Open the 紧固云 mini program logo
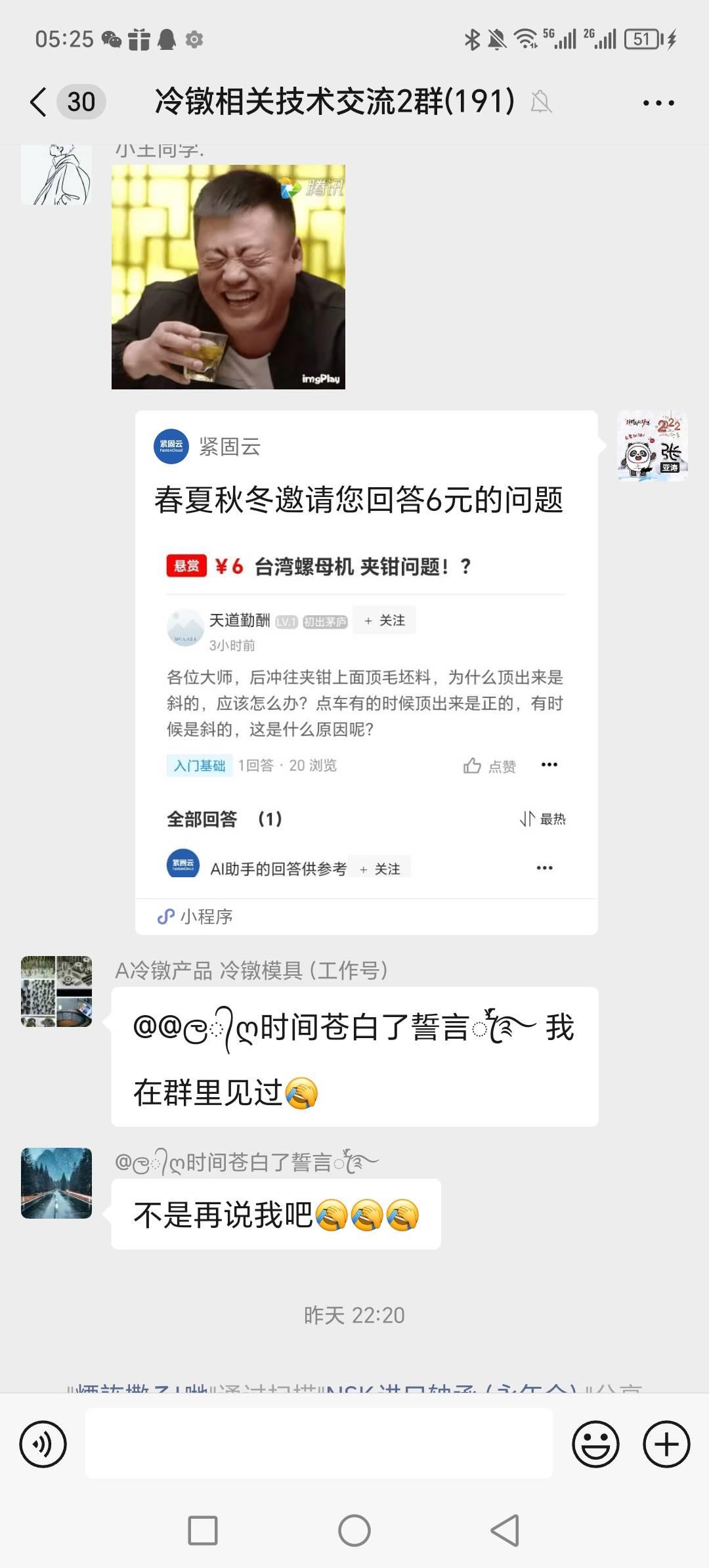Viewport: 709px width, 1568px height. pyautogui.click(x=172, y=447)
